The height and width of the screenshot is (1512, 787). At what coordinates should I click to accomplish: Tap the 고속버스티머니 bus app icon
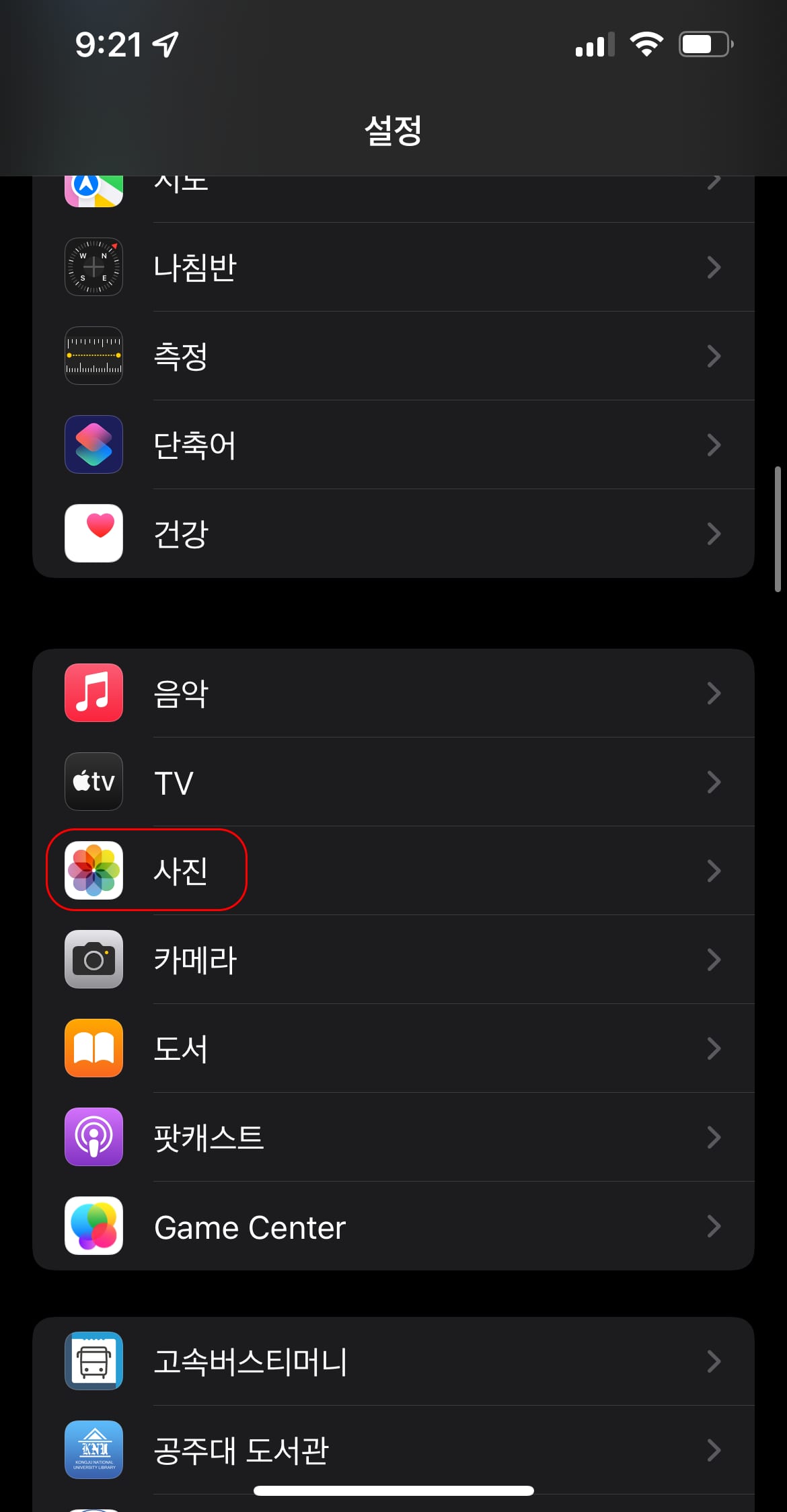[93, 1361]
